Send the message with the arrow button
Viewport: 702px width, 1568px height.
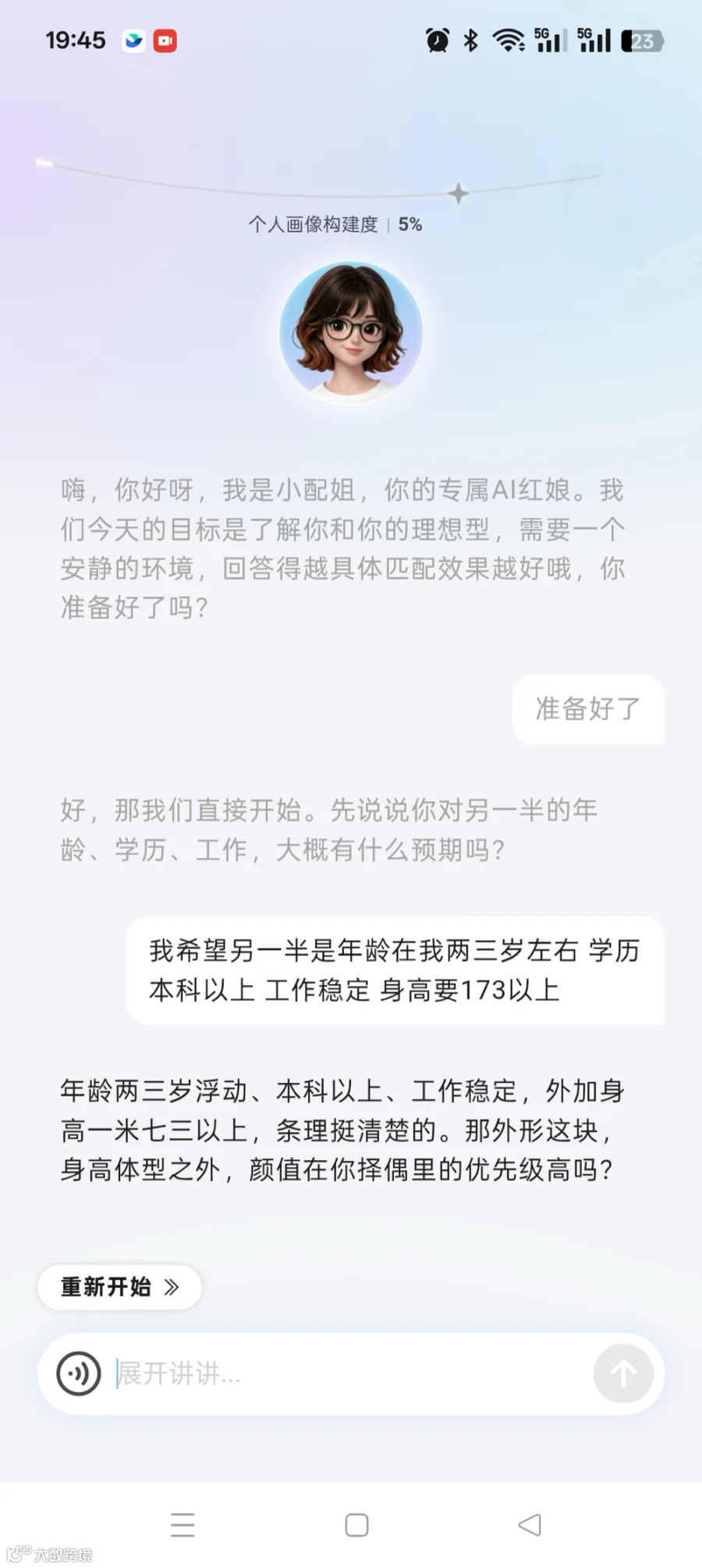click(623, 1374)
